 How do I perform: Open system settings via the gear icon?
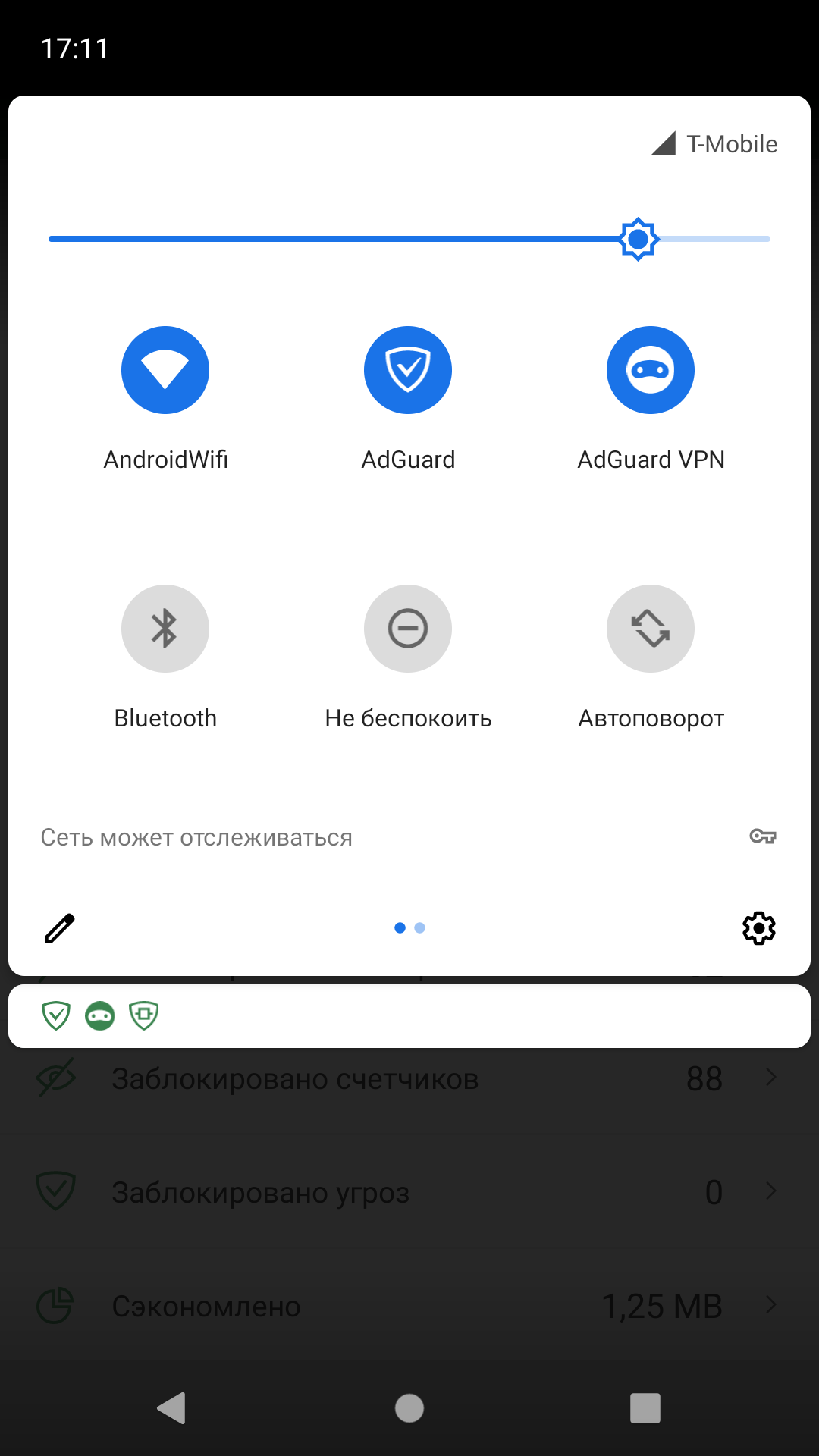(759, 928)
